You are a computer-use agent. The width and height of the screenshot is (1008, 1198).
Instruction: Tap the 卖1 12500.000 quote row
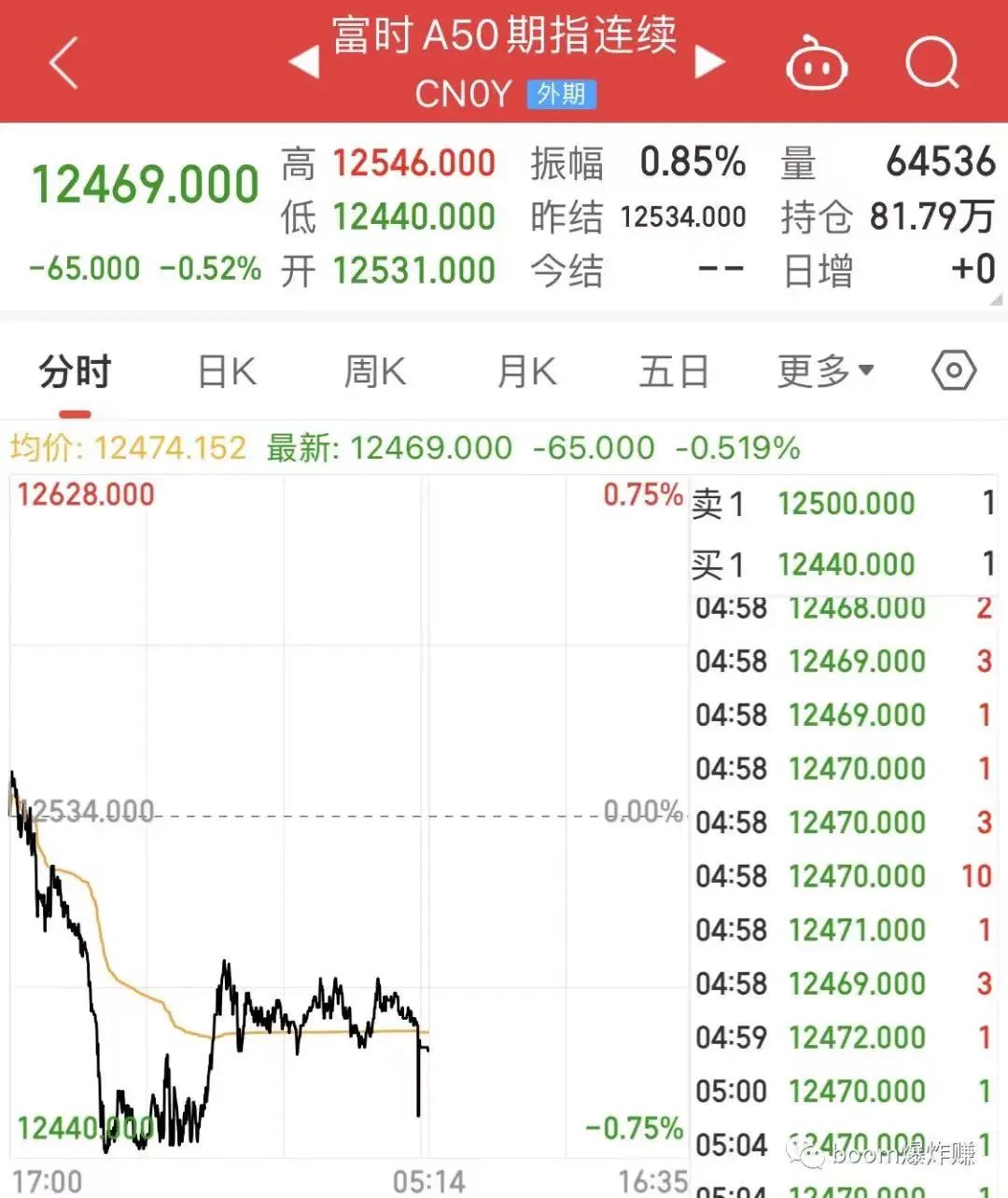(x=843, y=505)
